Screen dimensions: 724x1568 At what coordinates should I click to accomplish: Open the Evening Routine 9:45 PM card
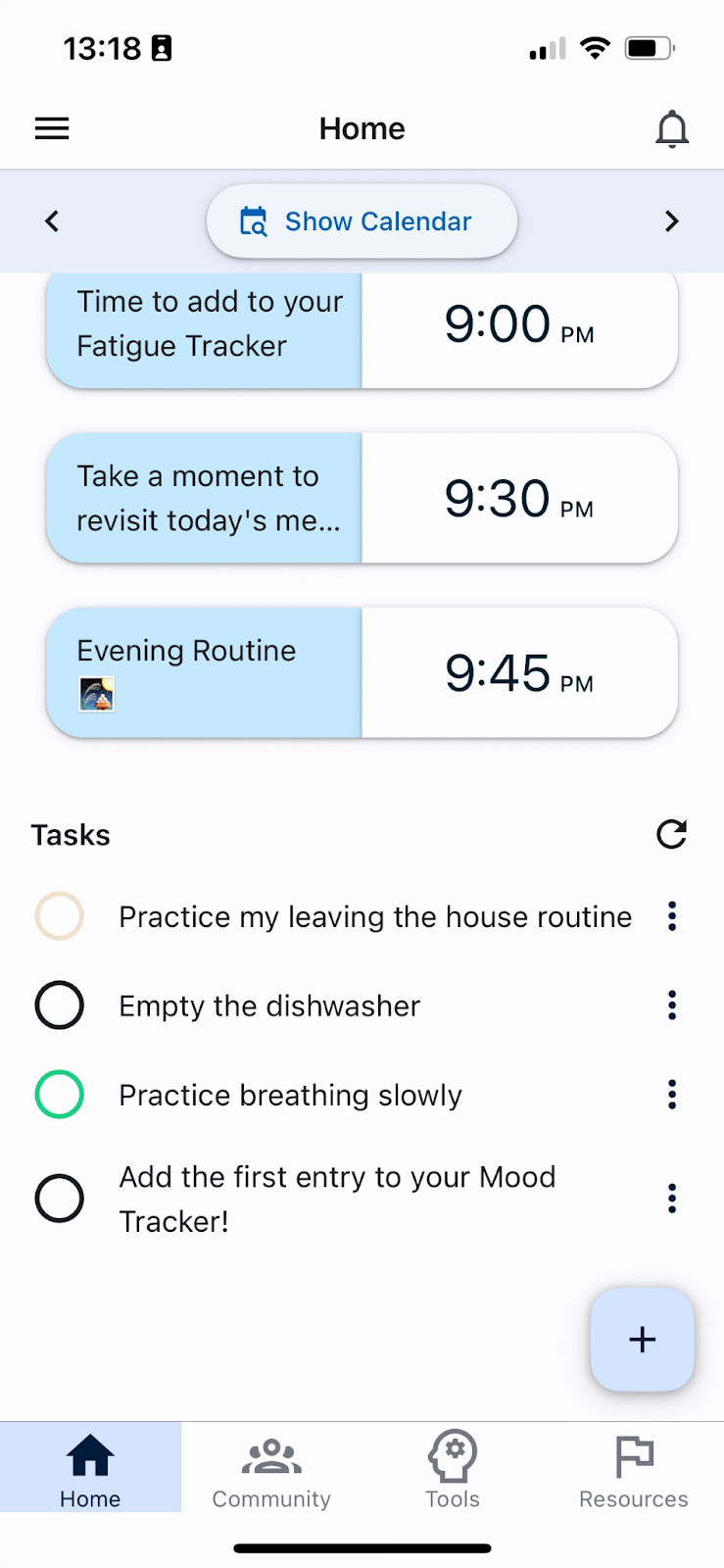[362, 672]
